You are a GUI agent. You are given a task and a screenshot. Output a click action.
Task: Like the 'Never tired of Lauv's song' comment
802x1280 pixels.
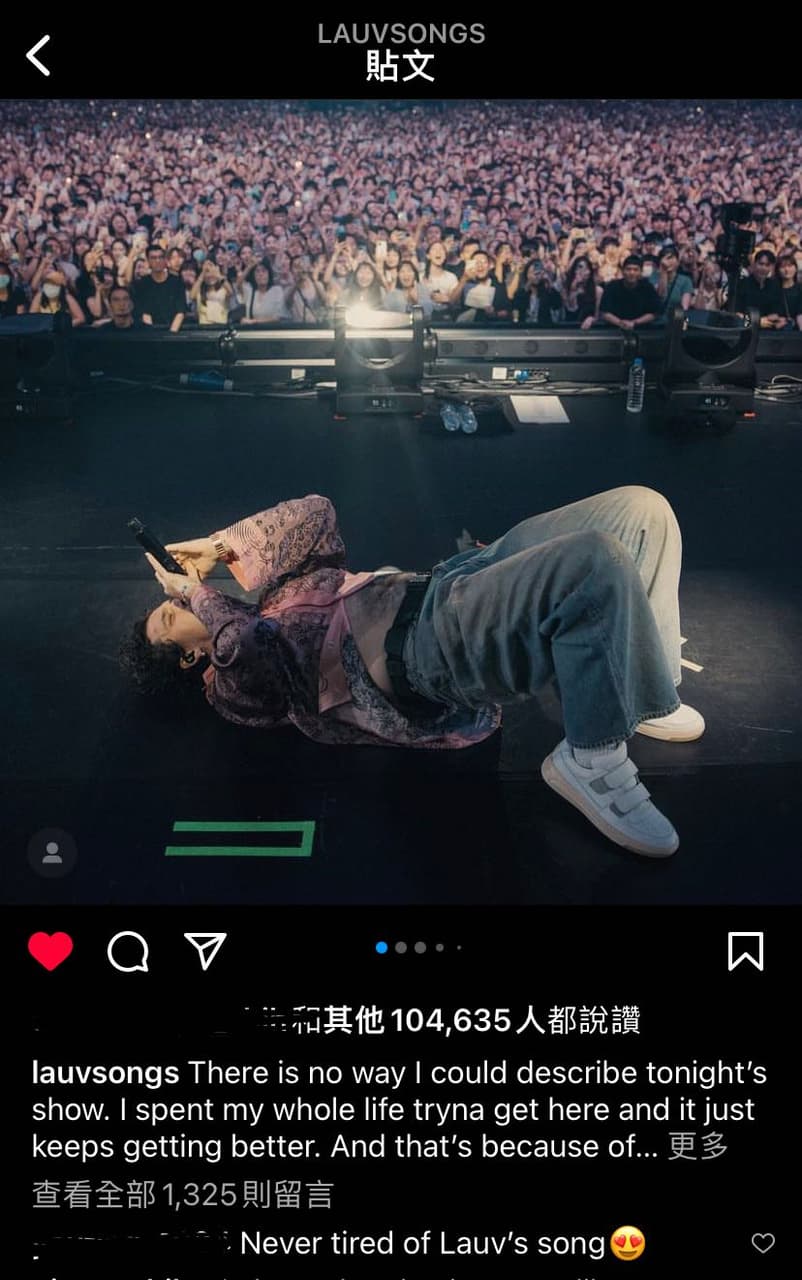[763, 1243]
